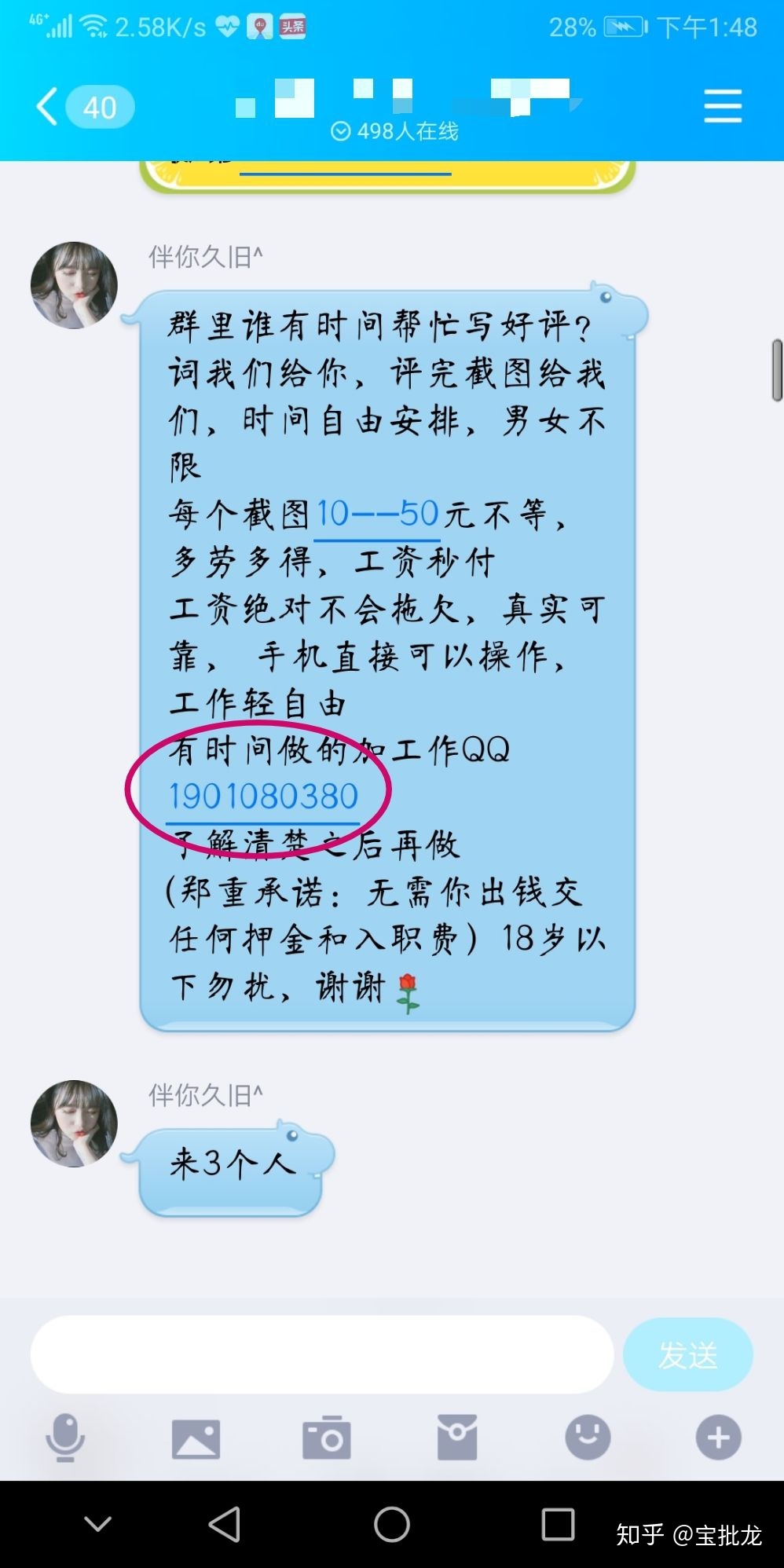View avatar of sender above long message
This screenshot has width=784, height=1568.
click(x=74, y=285)
